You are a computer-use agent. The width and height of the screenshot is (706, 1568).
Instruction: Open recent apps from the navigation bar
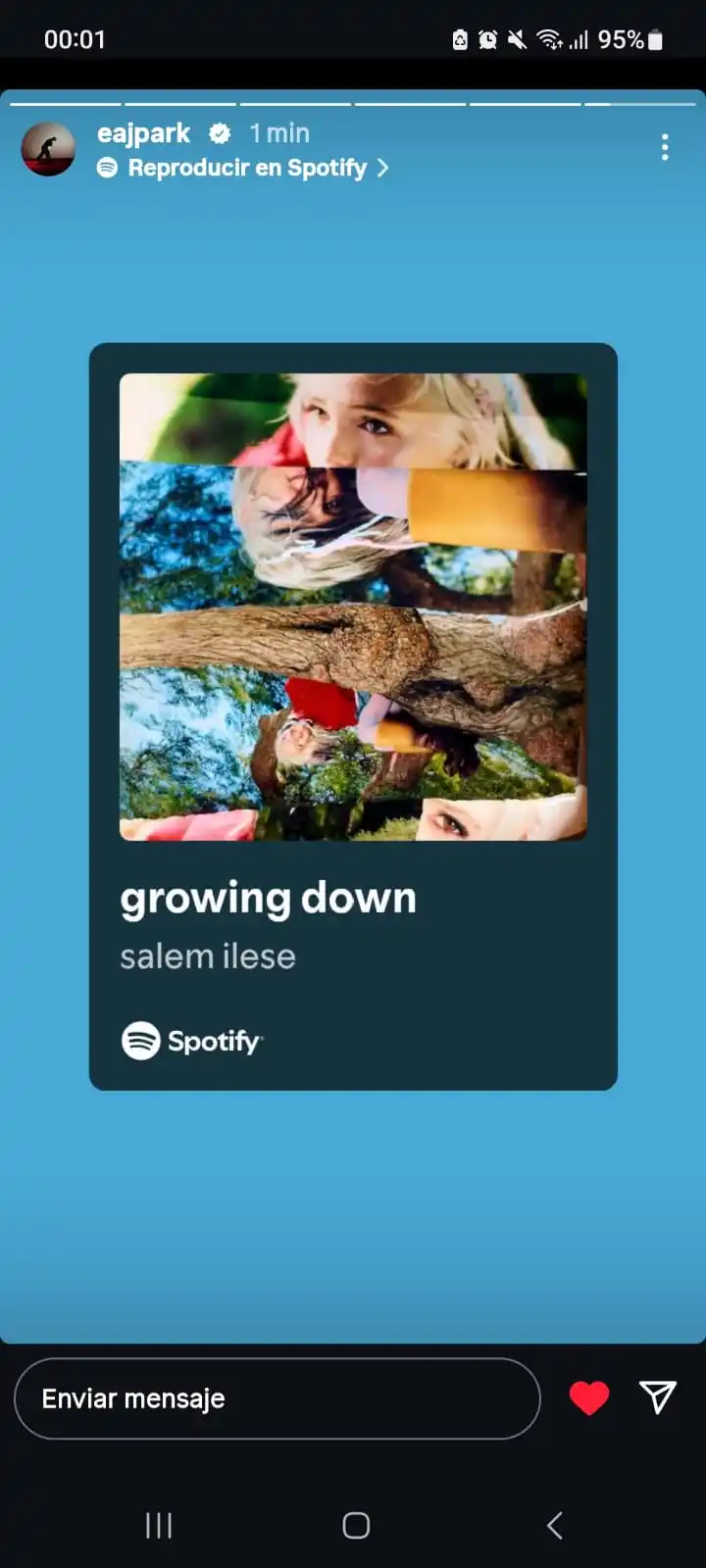click(159, 1525)
